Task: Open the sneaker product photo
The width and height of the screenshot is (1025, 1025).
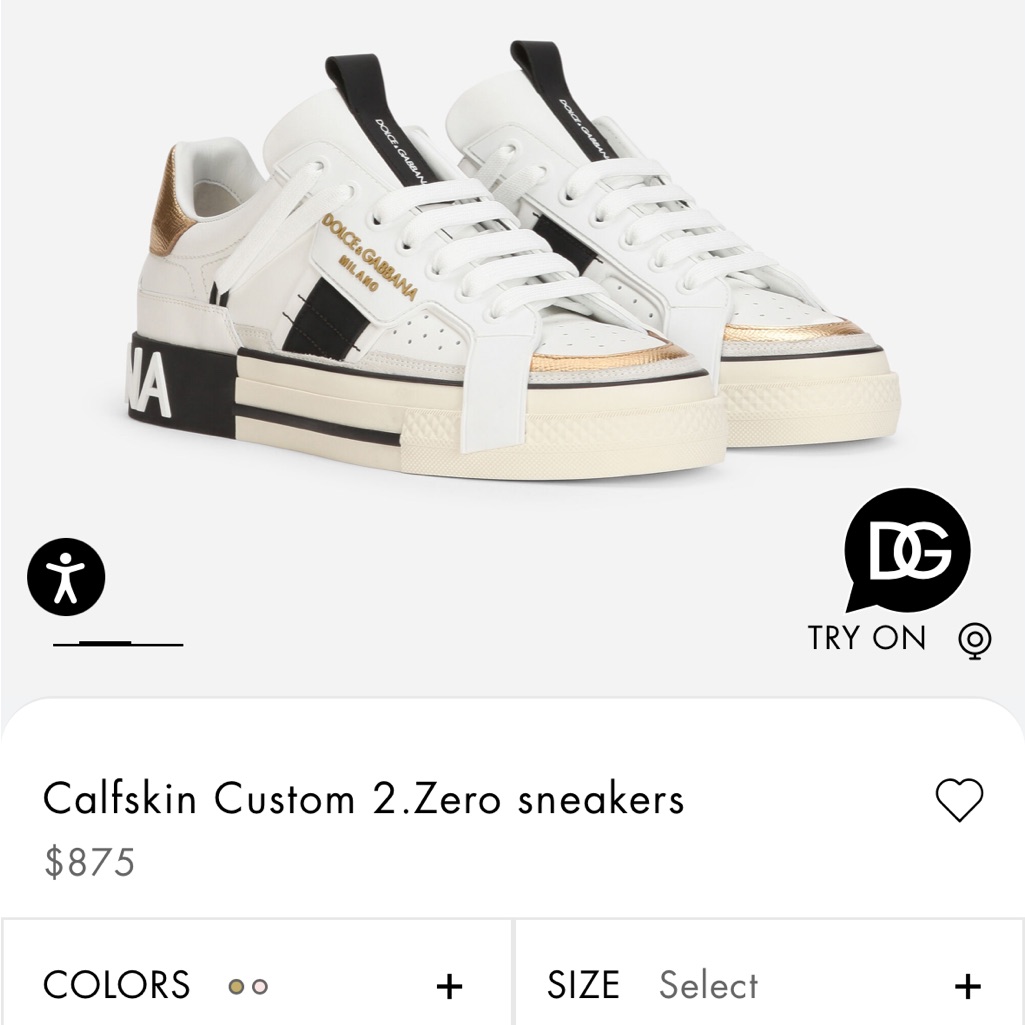Action: [512, 261]
